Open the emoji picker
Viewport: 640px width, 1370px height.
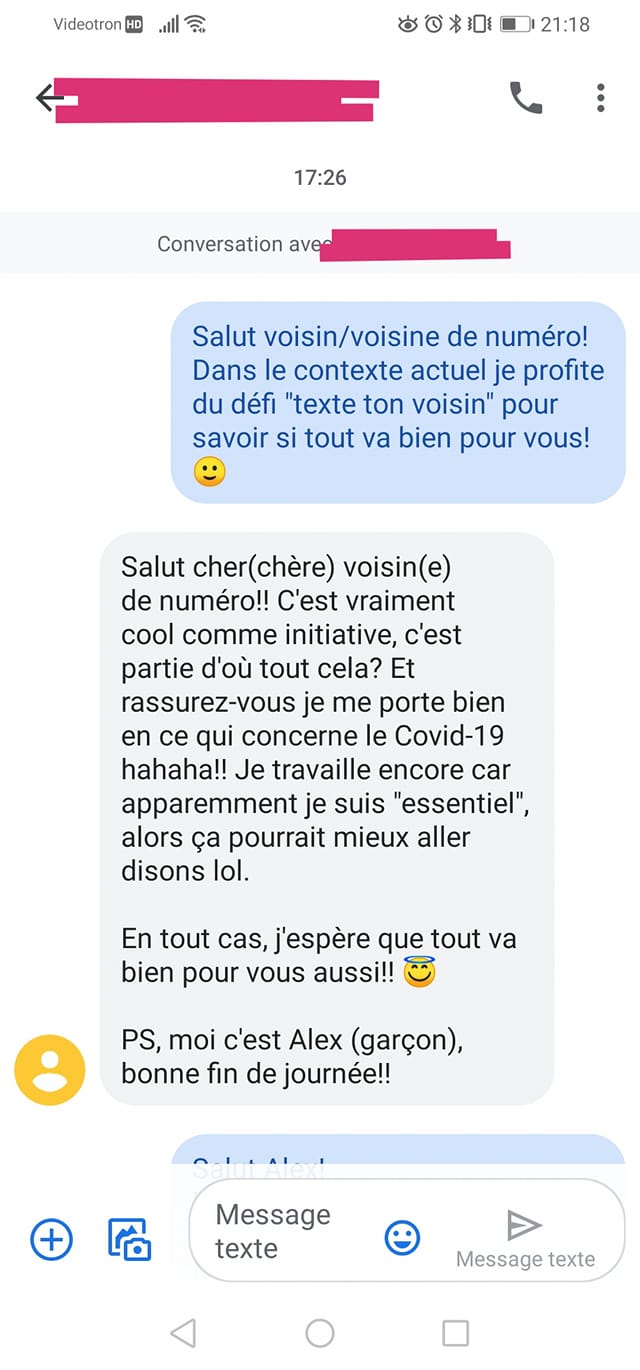click(x=402, y=1239)
